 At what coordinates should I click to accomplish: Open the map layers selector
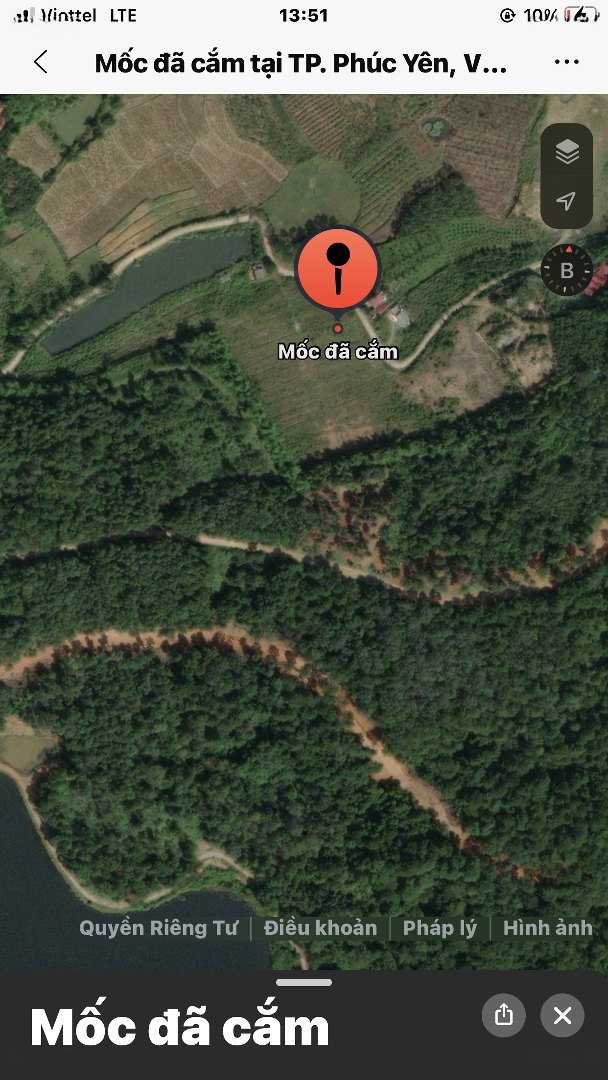pyautogui.click(x=567, y=152)
